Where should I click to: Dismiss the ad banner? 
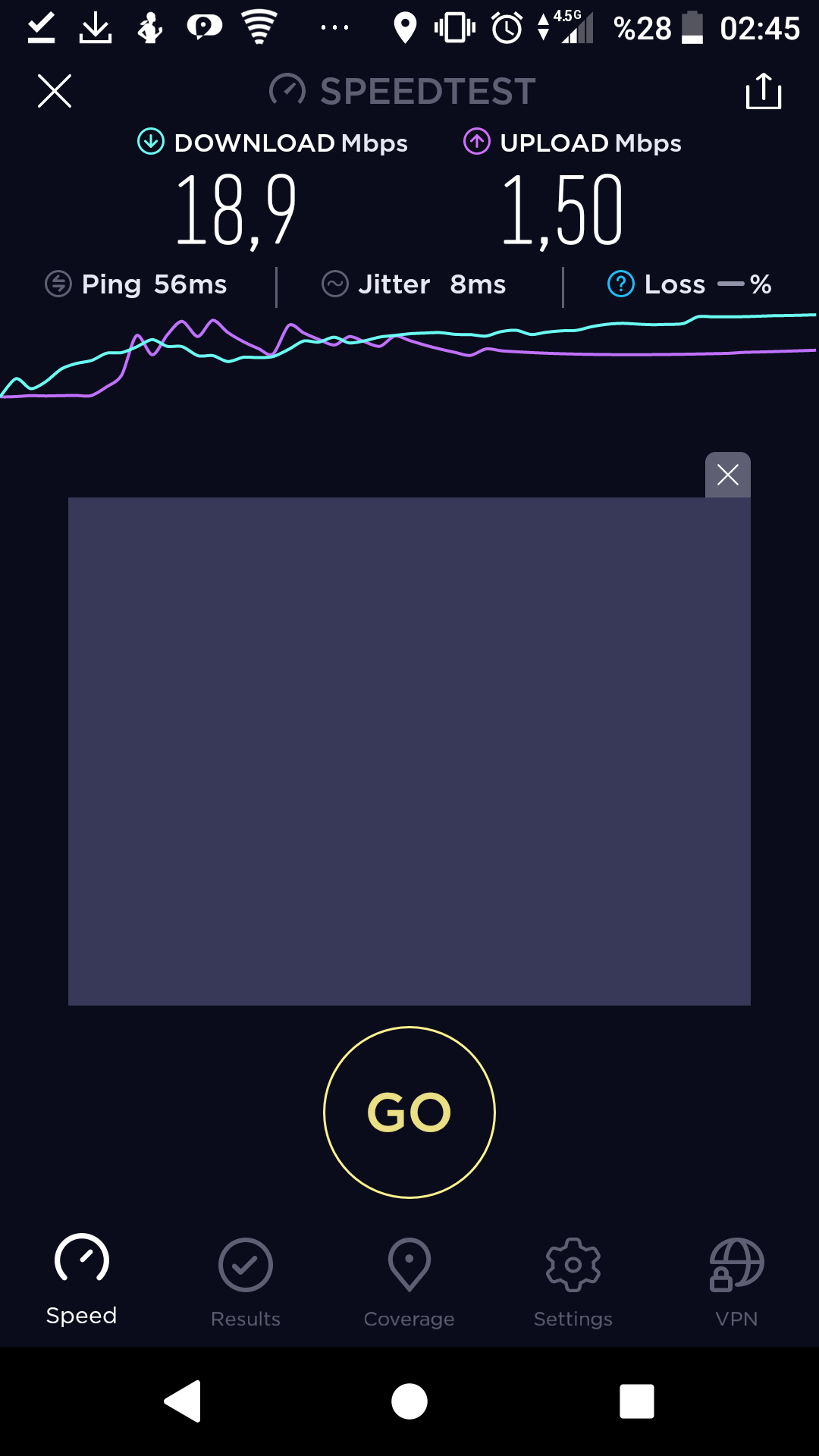(x=728, y=475)
